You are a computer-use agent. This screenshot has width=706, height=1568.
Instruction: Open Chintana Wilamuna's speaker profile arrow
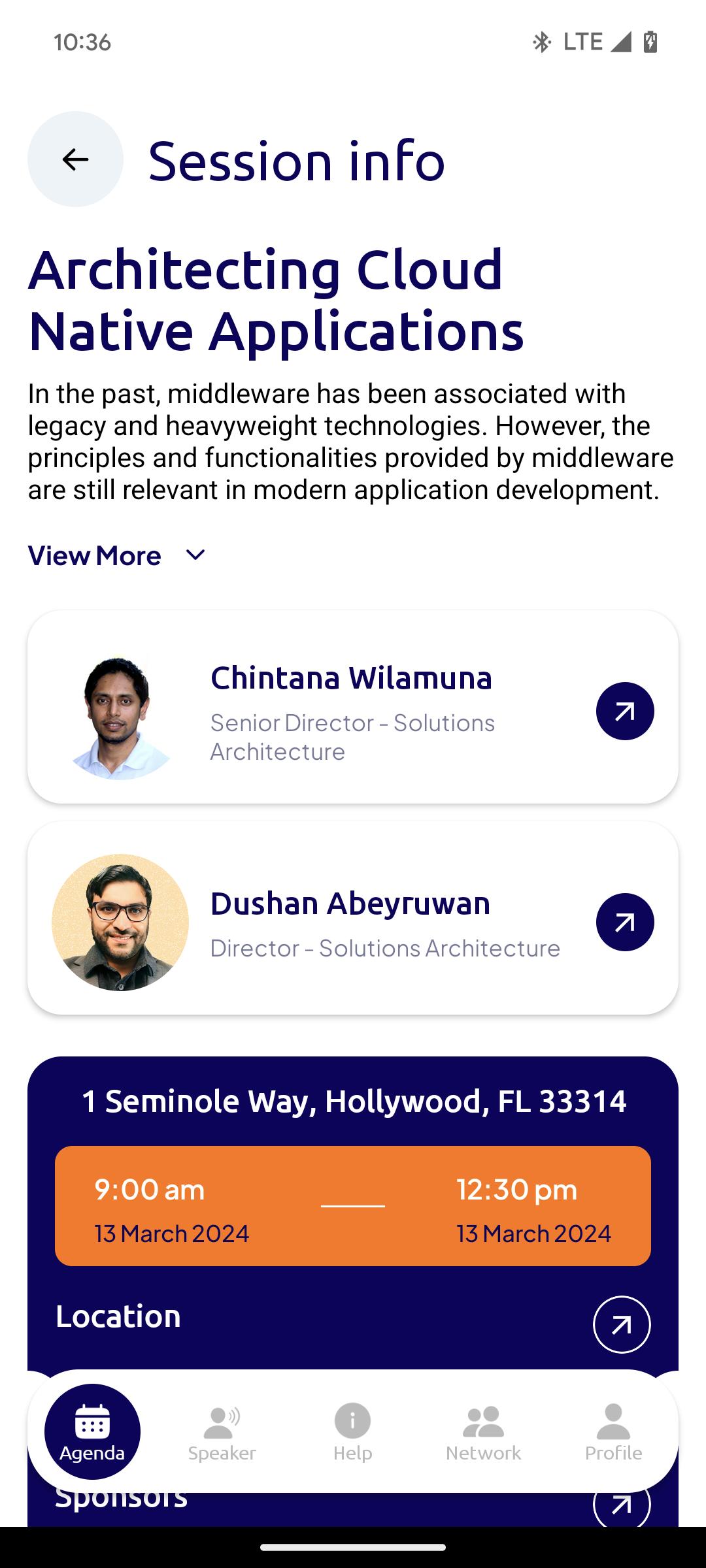(625, 711)
